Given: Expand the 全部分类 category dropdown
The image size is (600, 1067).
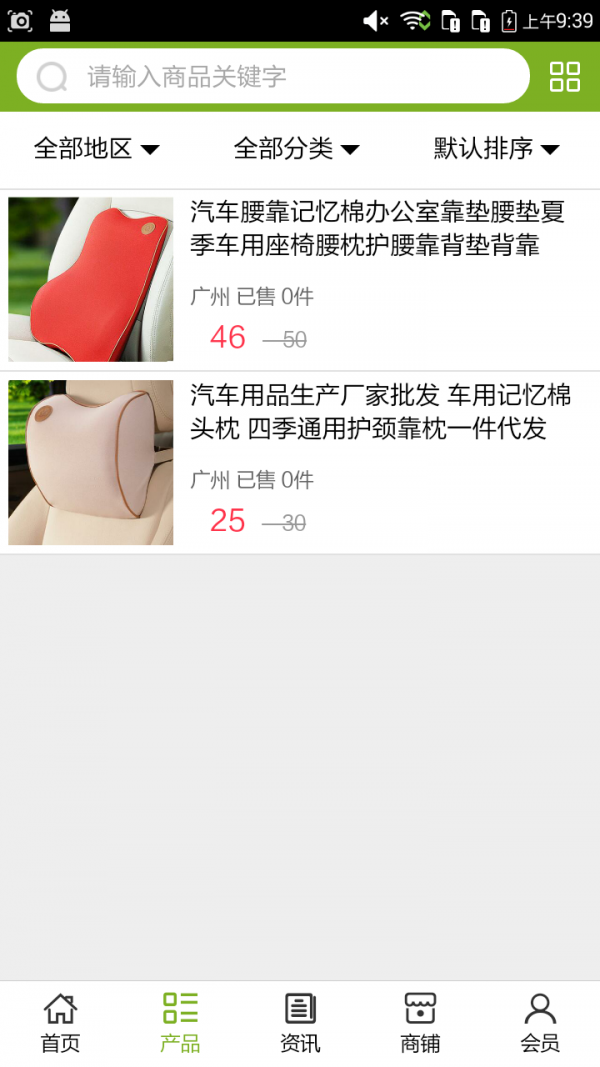Looking at the screenshot, I should pos(296,148).
